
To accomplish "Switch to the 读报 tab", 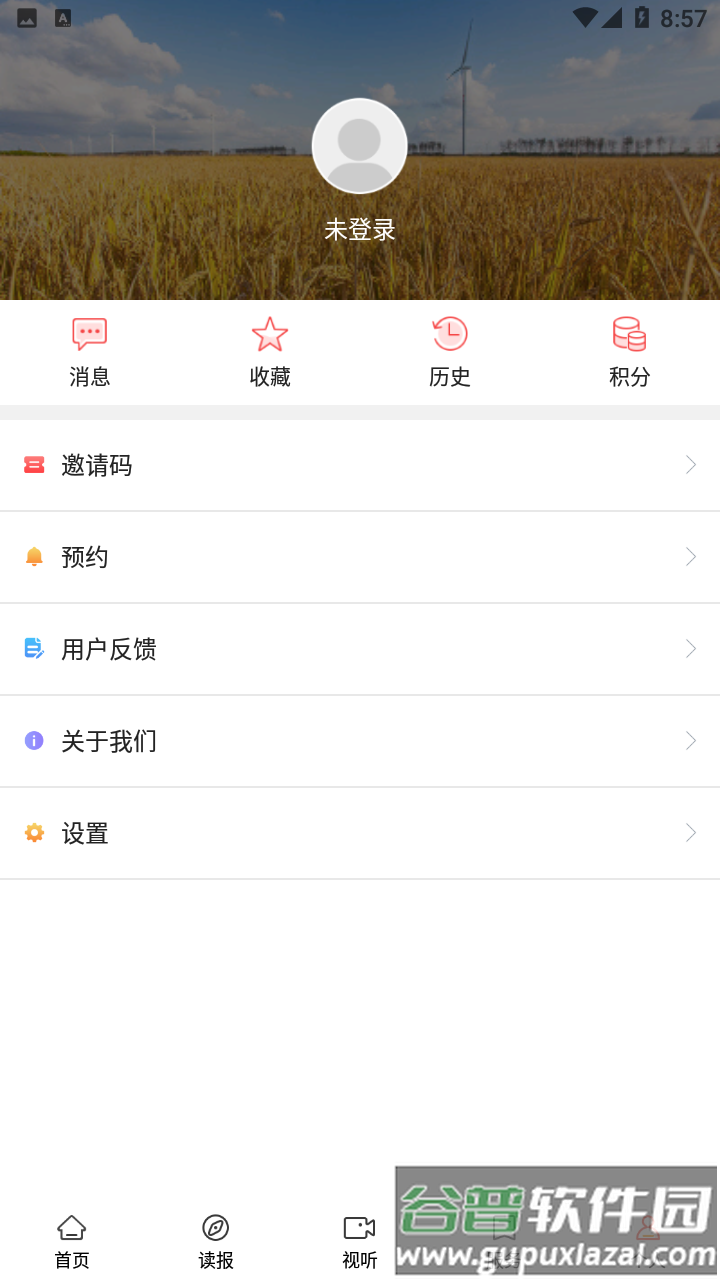I will coord(216,1241).
